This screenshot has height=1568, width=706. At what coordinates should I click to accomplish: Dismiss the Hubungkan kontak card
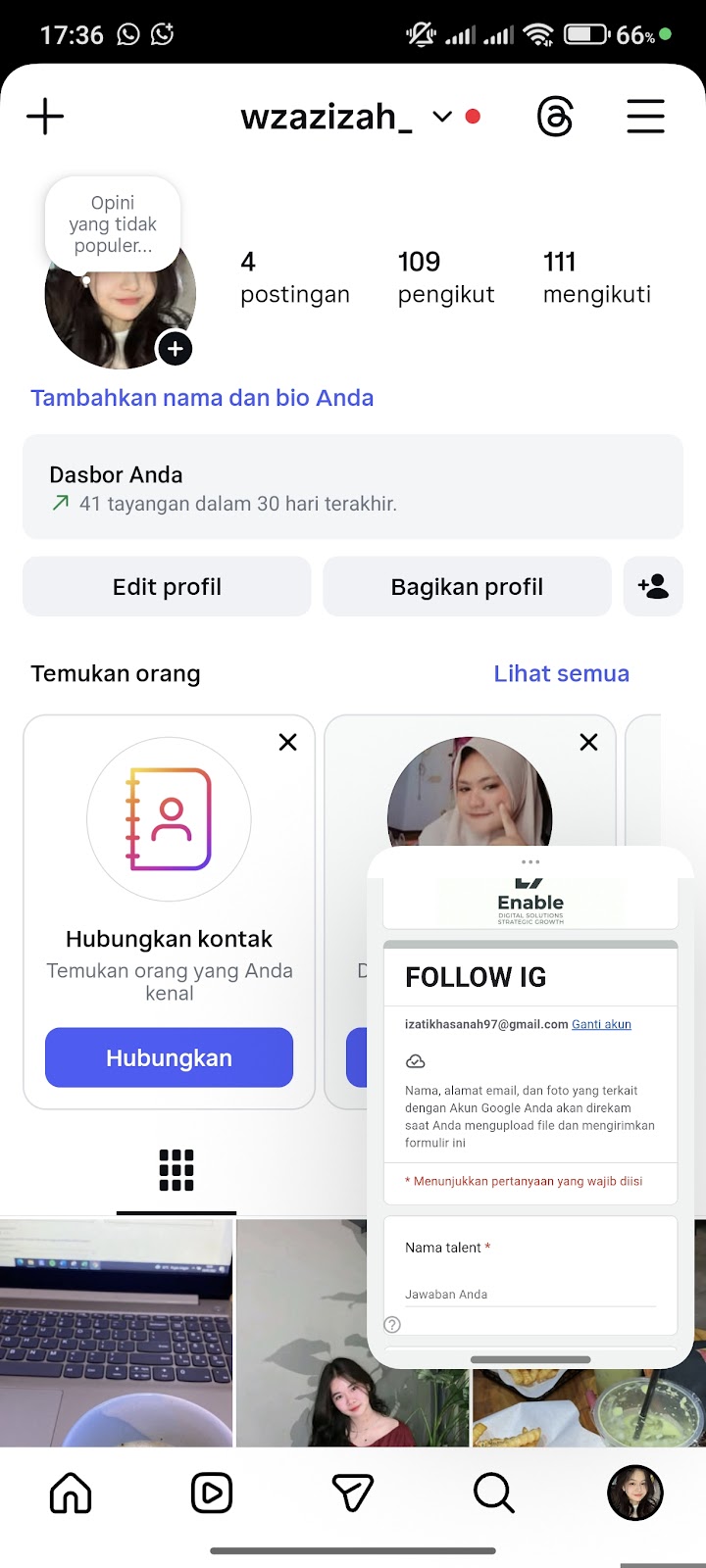(287, 743)
